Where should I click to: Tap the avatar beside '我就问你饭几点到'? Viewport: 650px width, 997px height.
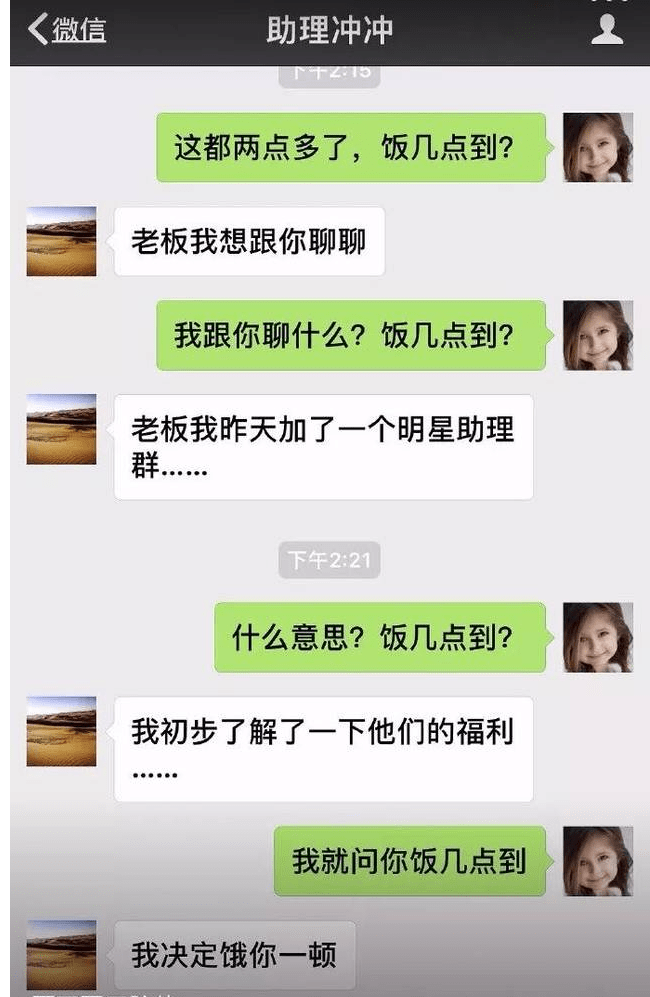click(598, 861)
